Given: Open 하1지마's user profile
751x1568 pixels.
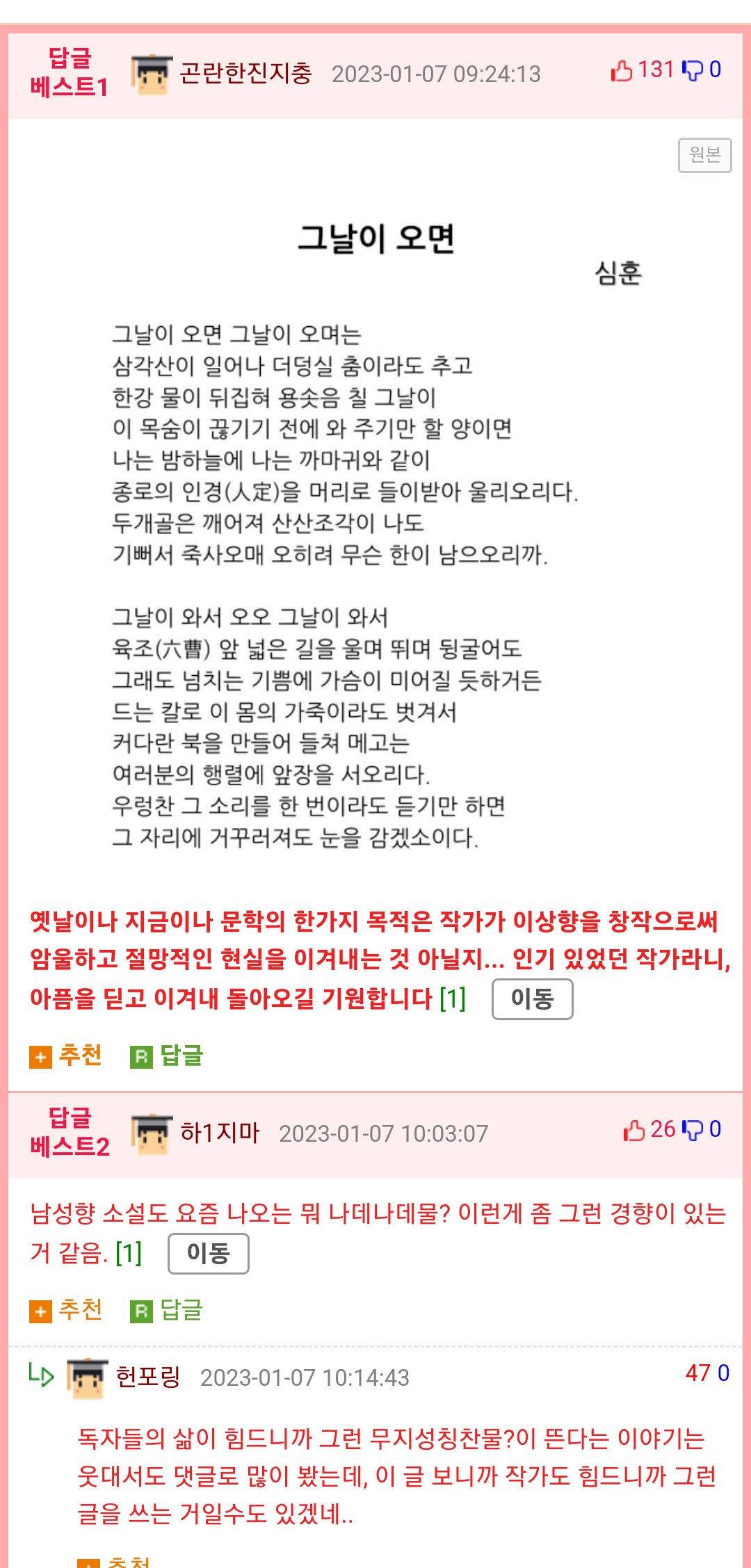Looking at the screenshot, I should pos(219,1133).
